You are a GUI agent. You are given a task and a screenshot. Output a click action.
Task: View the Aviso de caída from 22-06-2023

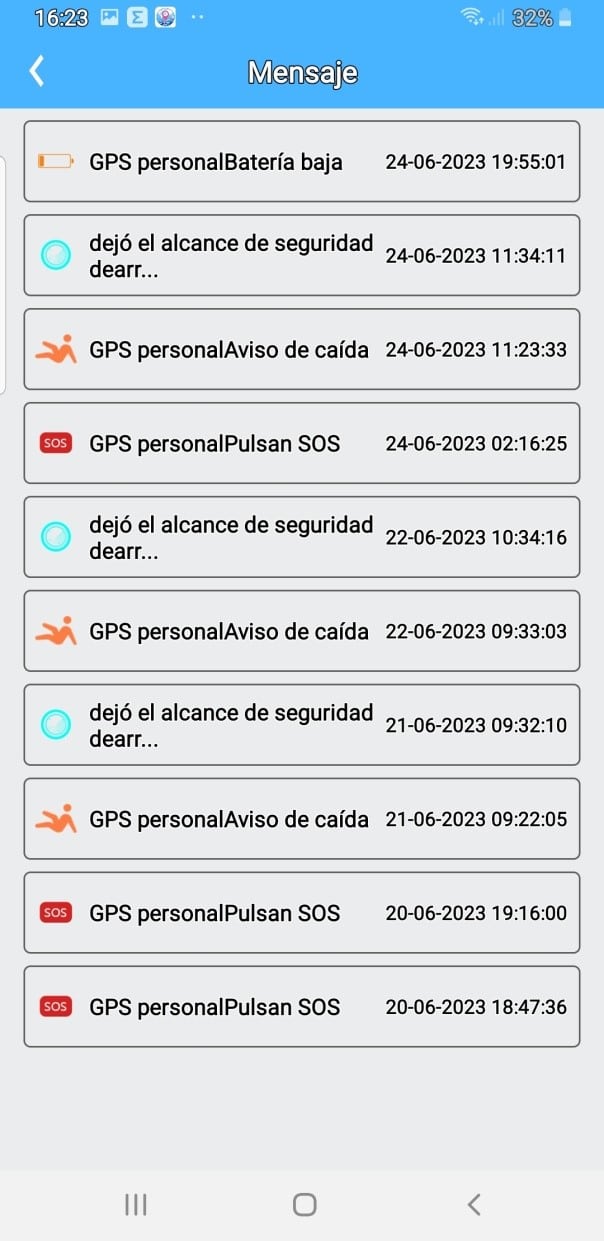[x=301, y=632]
